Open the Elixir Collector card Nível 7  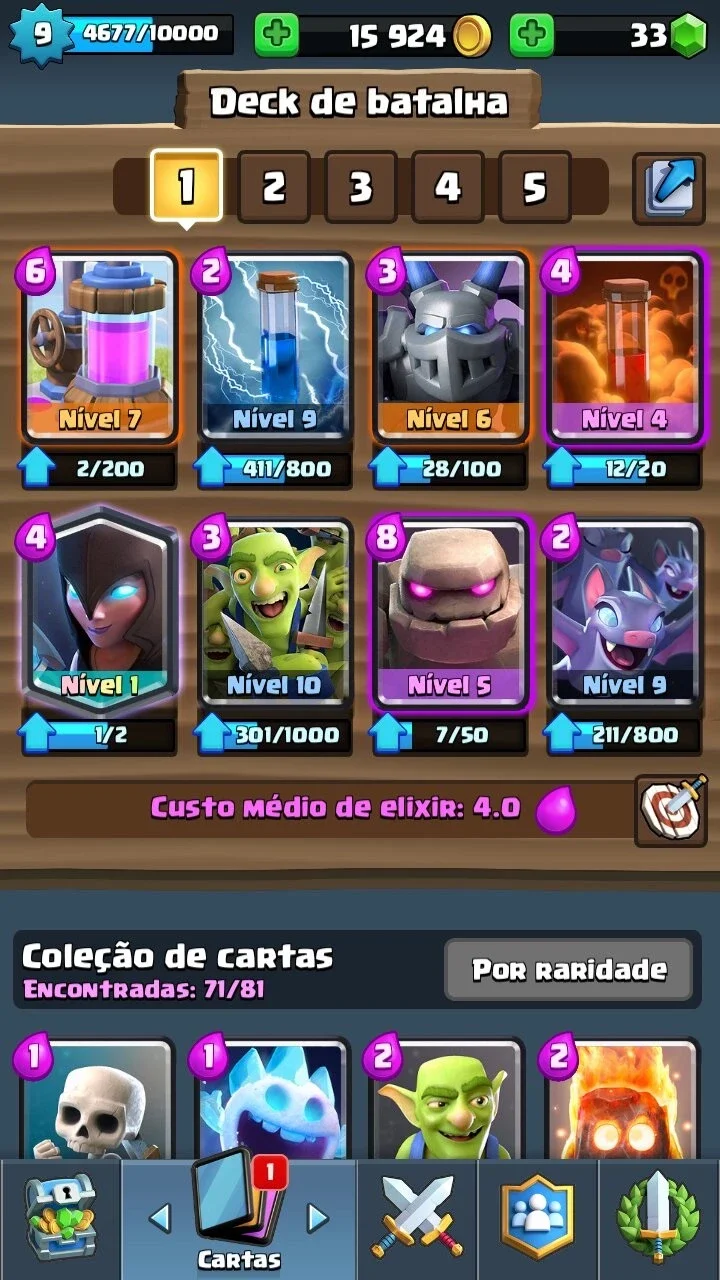99,348
